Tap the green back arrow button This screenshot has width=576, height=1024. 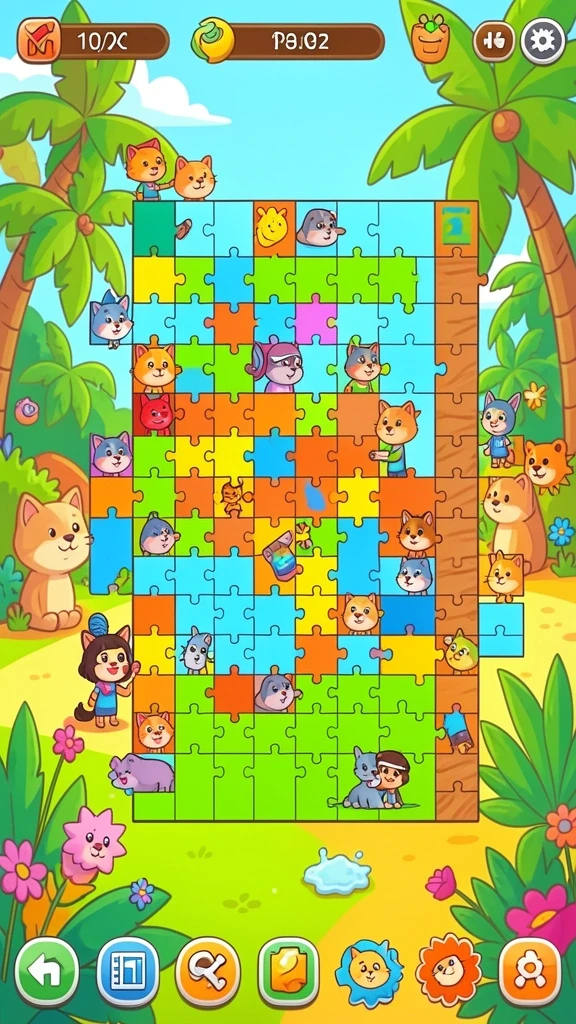point(46,972)
